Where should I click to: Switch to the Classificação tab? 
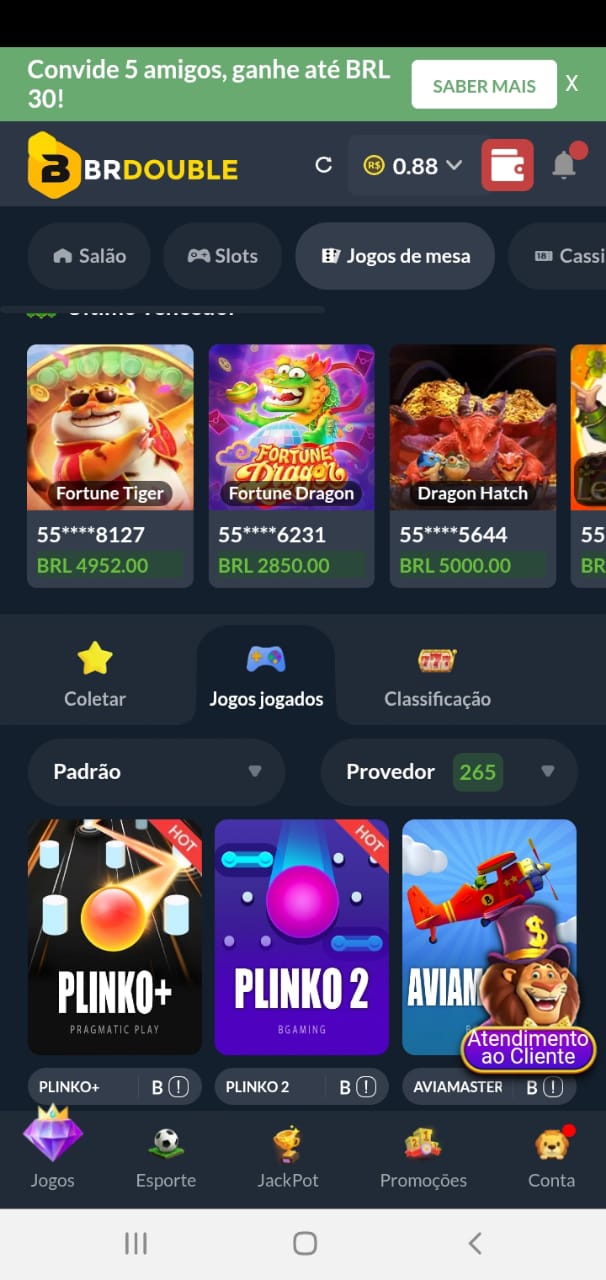pyautogui.click(x=437, y=675)
